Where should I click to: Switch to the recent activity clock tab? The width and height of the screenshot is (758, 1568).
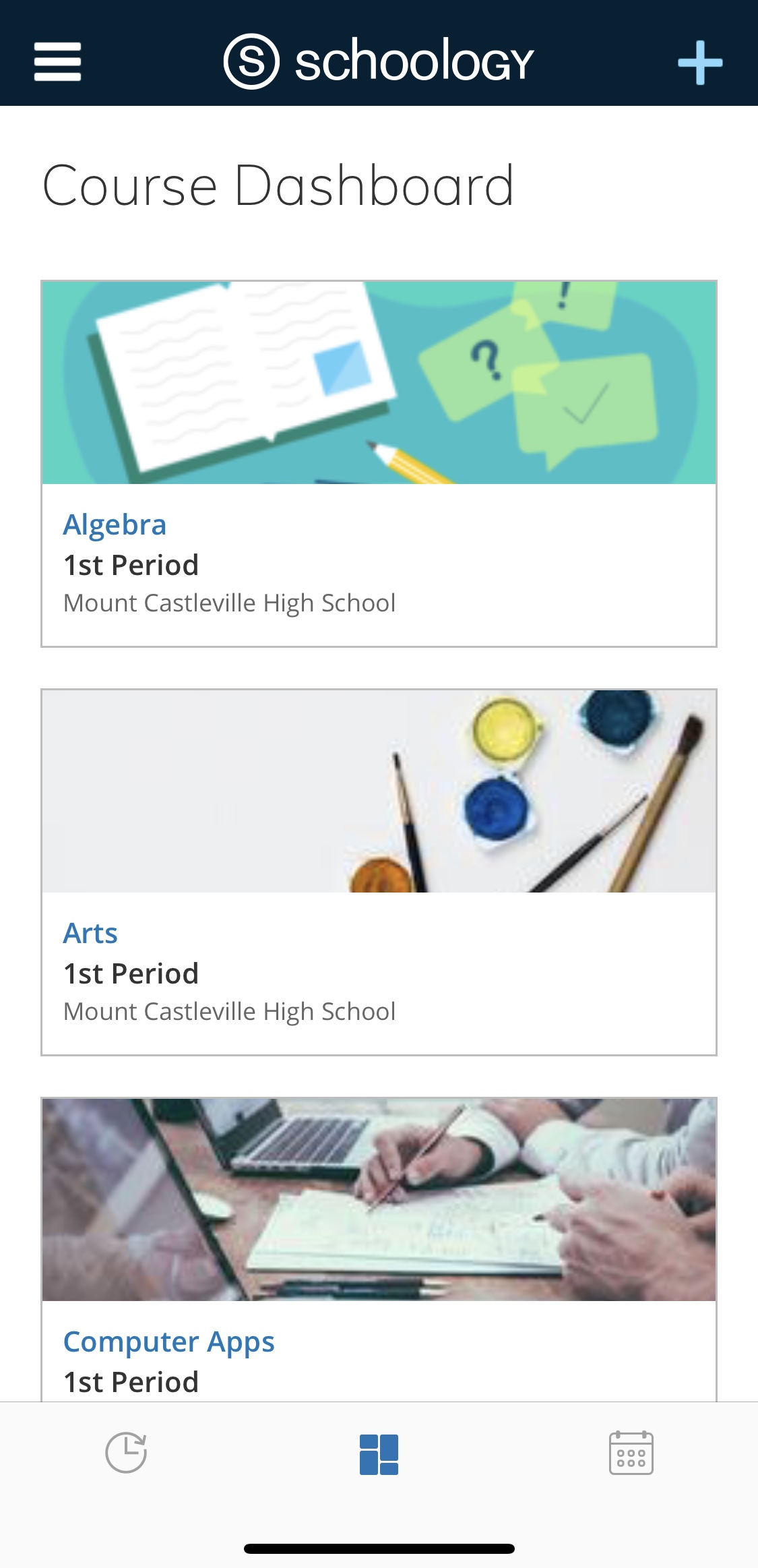[126, 1453]
